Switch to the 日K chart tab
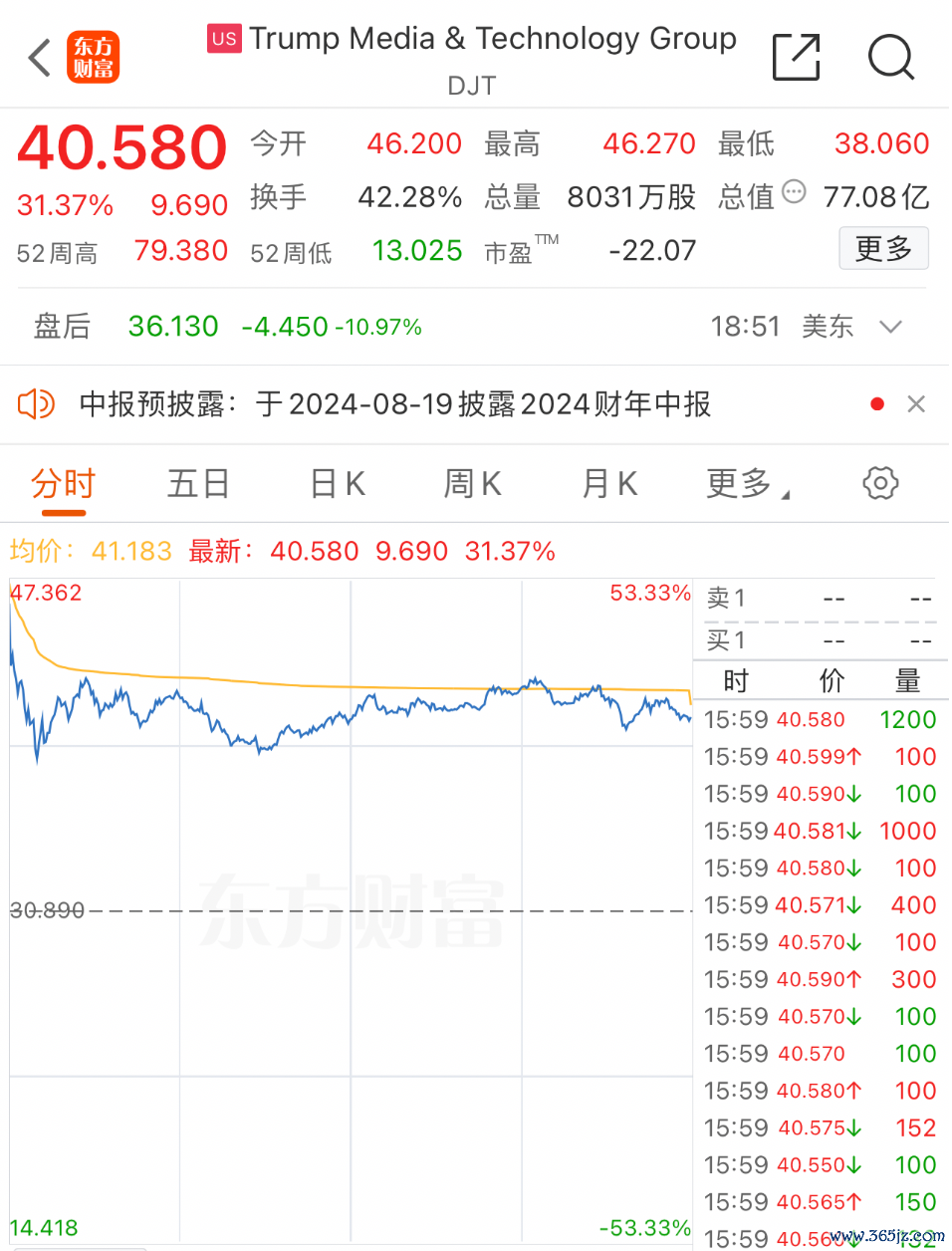This screenshot has height=1251, width=952. point(338,484)
